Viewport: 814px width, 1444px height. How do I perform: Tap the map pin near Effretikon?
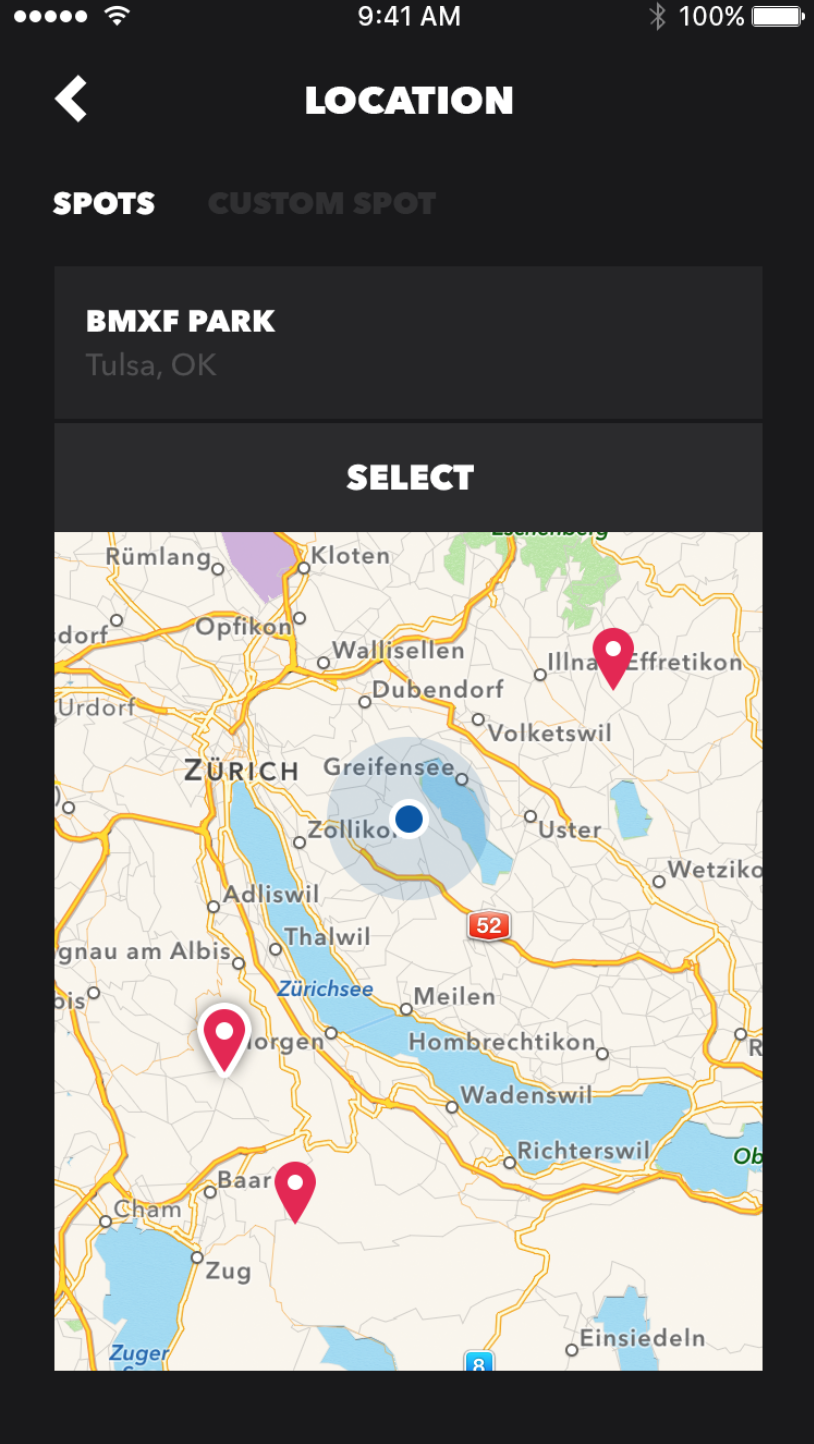pyautogui.click(x=613, y=658)
